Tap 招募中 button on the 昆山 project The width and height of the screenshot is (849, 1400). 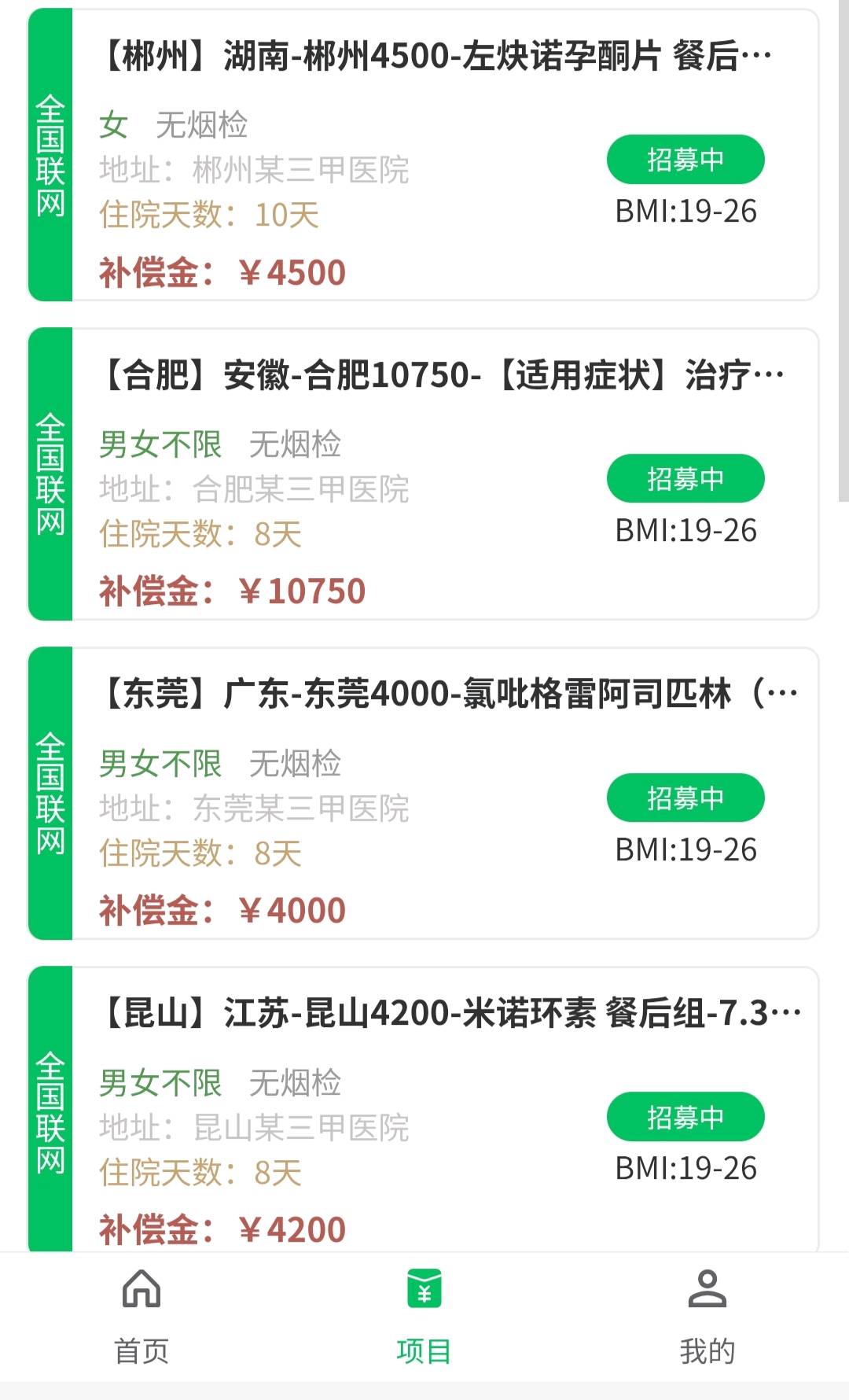pos(685,1116)
